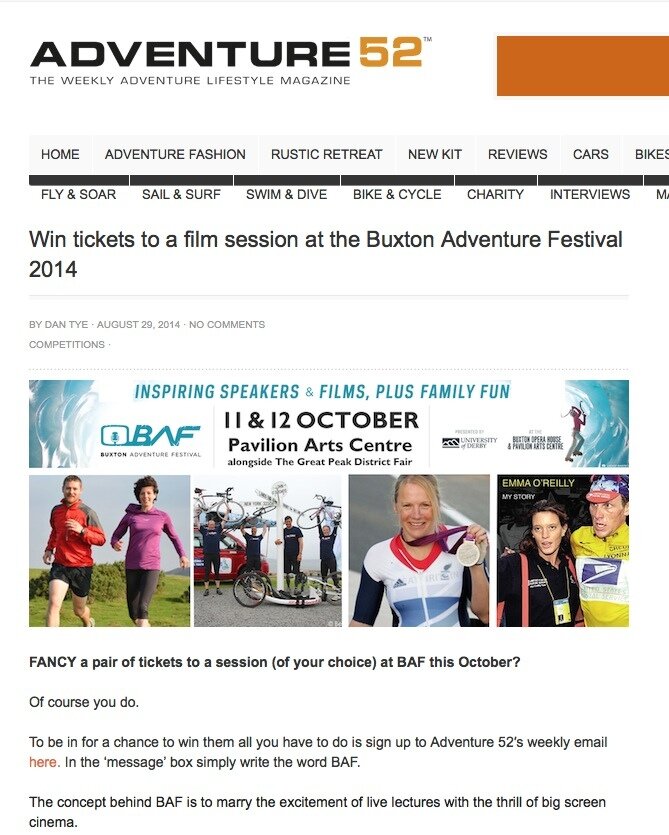Open the article title link
The width and height of the screenshot is (669, 835).
pos(326,254)
